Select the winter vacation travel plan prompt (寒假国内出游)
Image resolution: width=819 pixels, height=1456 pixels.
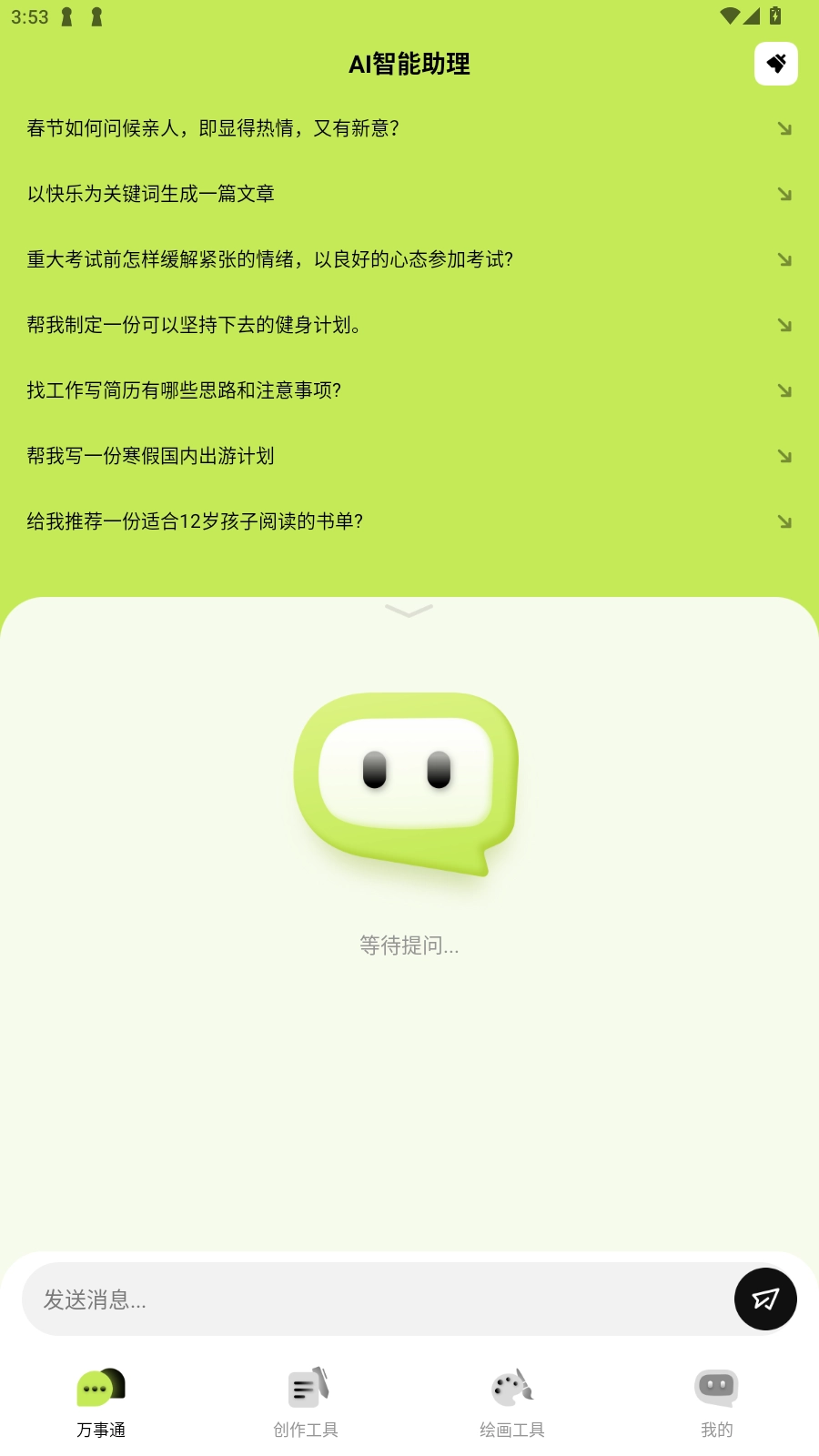[x=409, y=456]
